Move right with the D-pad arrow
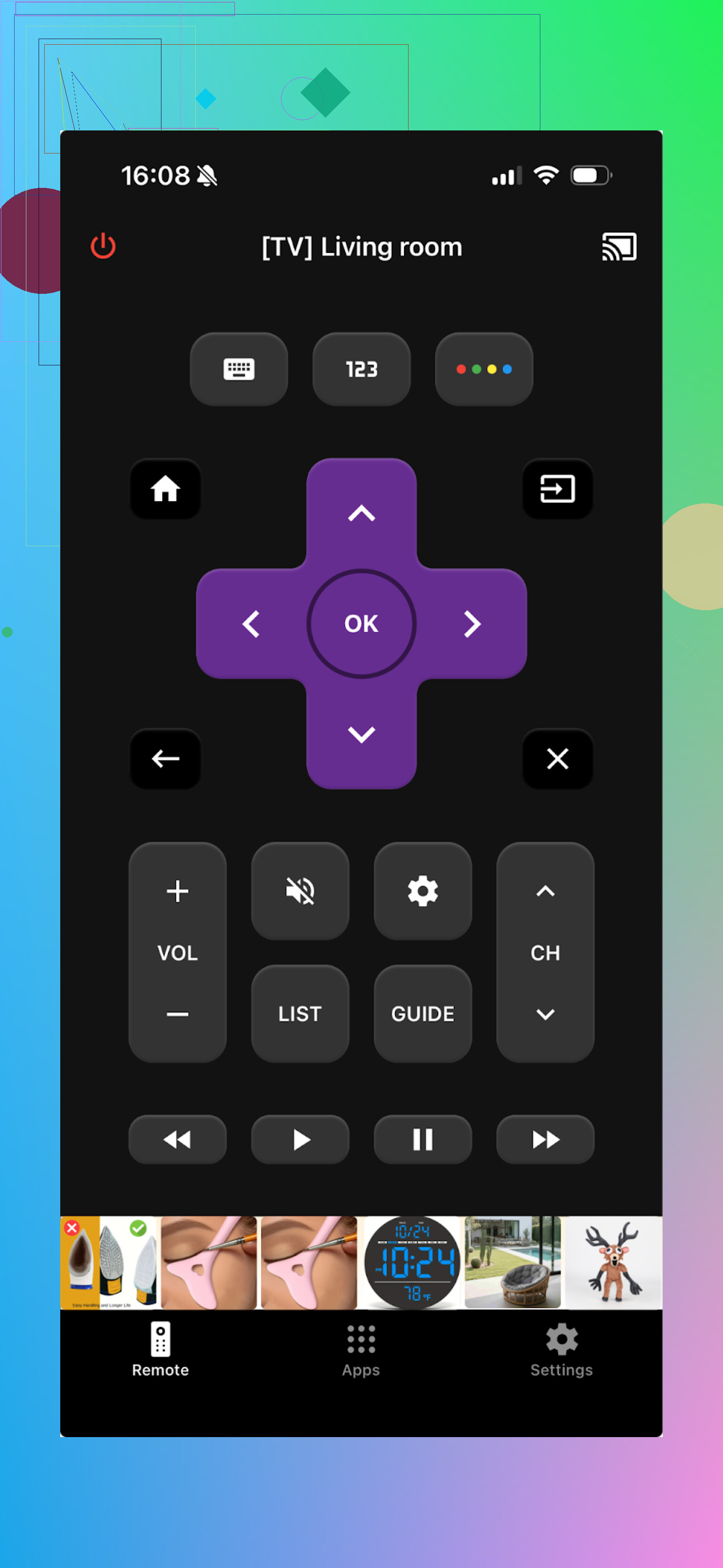The image size is (723, 1568). 472,623
